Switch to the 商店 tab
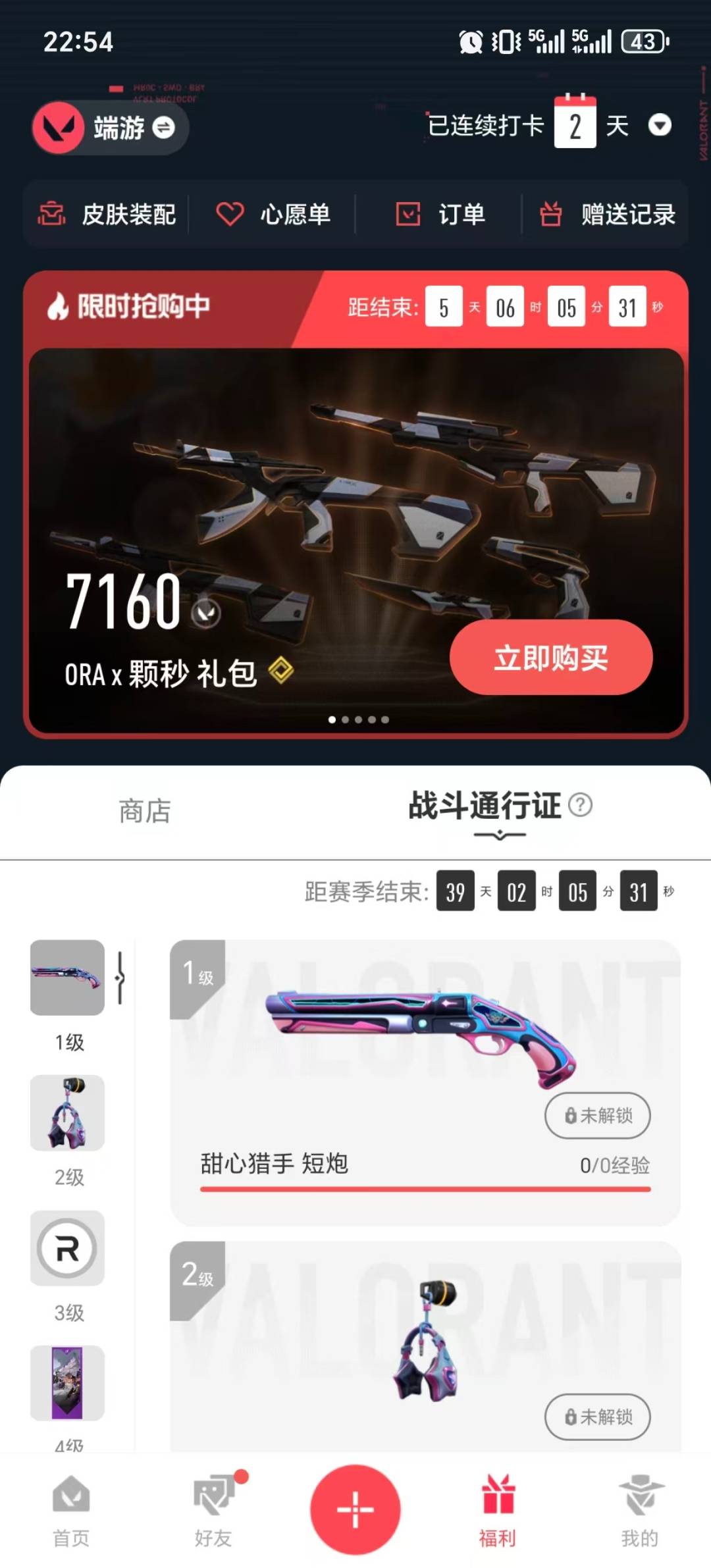711x1568 pixels. tap(145, 811)
